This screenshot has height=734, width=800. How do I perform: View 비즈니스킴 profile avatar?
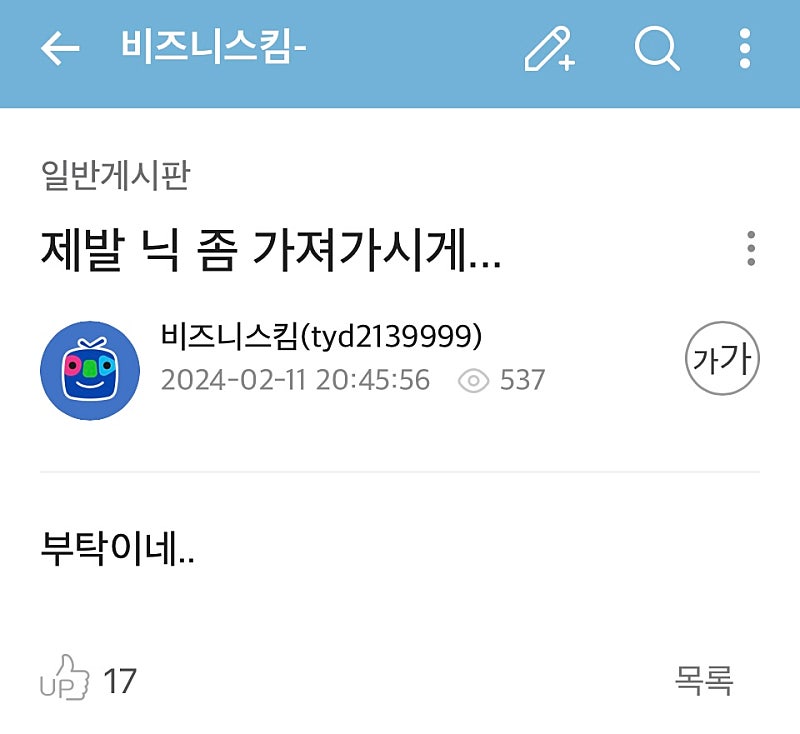tap(90, 370)
